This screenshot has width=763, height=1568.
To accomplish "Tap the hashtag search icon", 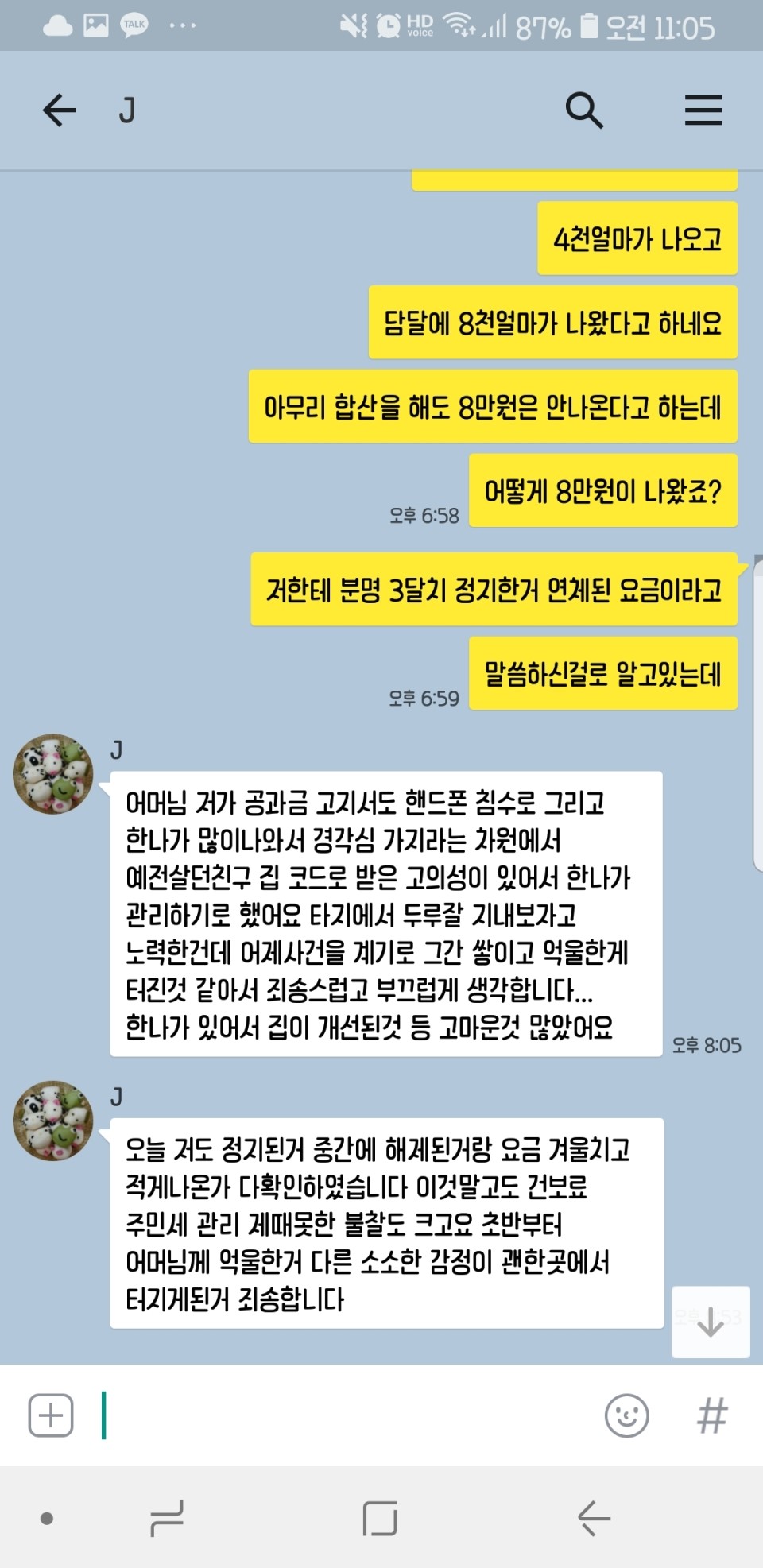I will click(711, 1415).
